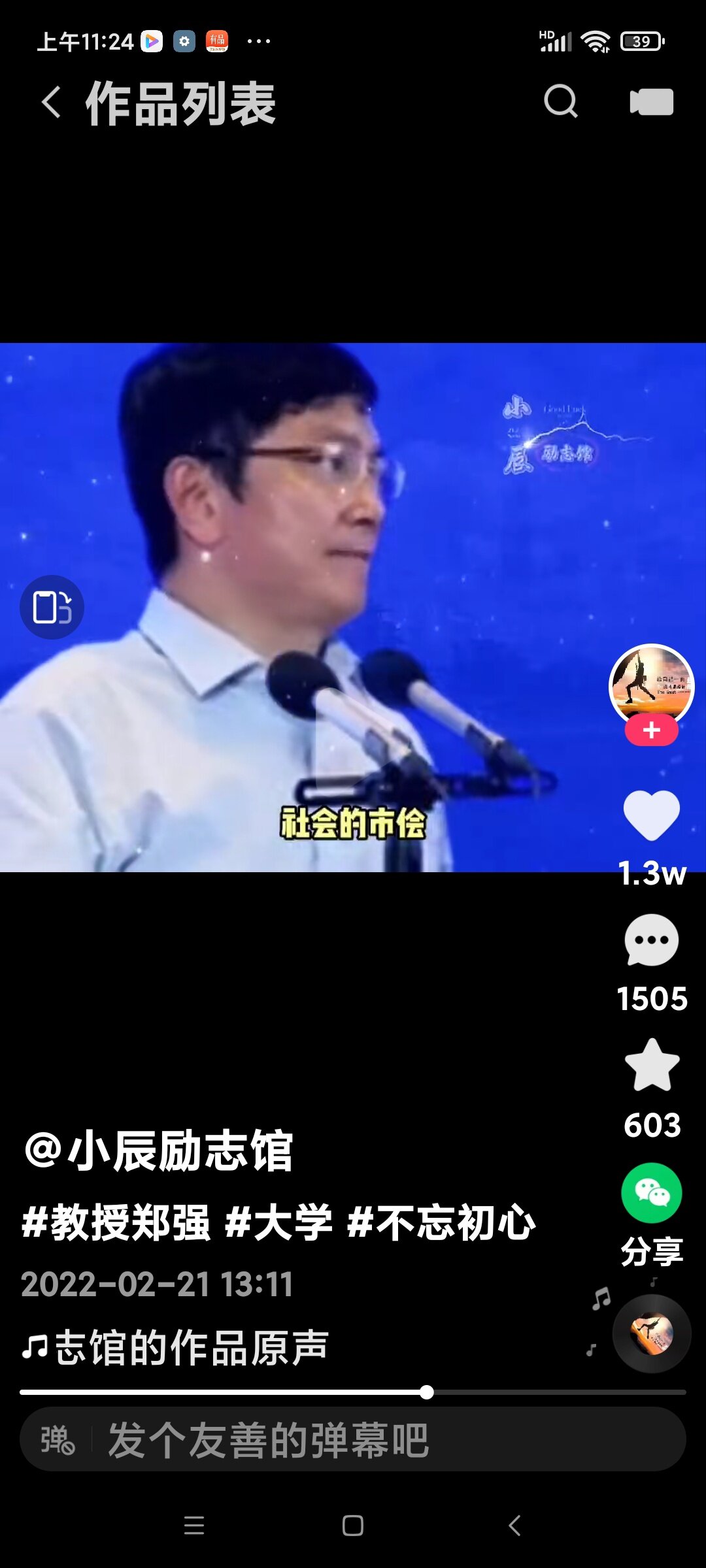
Task: Open the #教授郑强 hashtag
Action: tap(116, 1222)
